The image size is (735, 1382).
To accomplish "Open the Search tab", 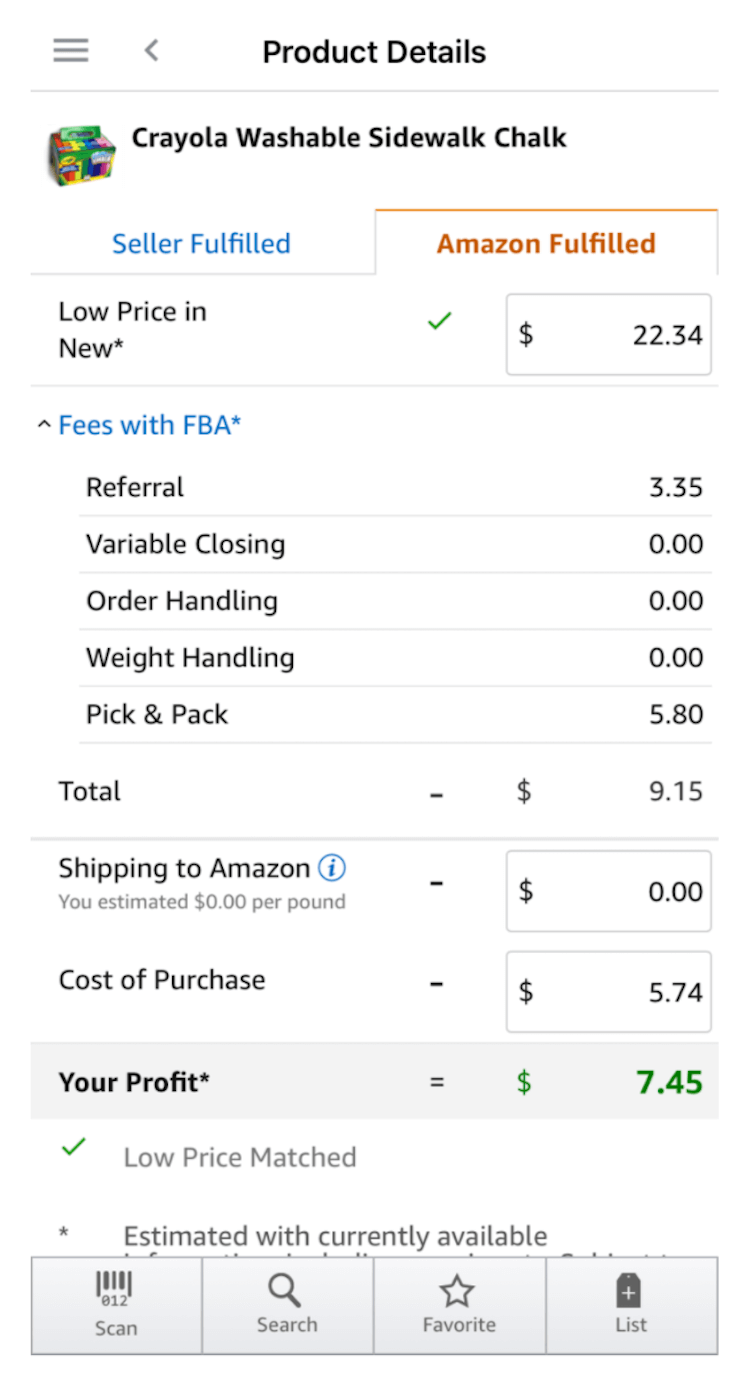I will click(287, 1306).
